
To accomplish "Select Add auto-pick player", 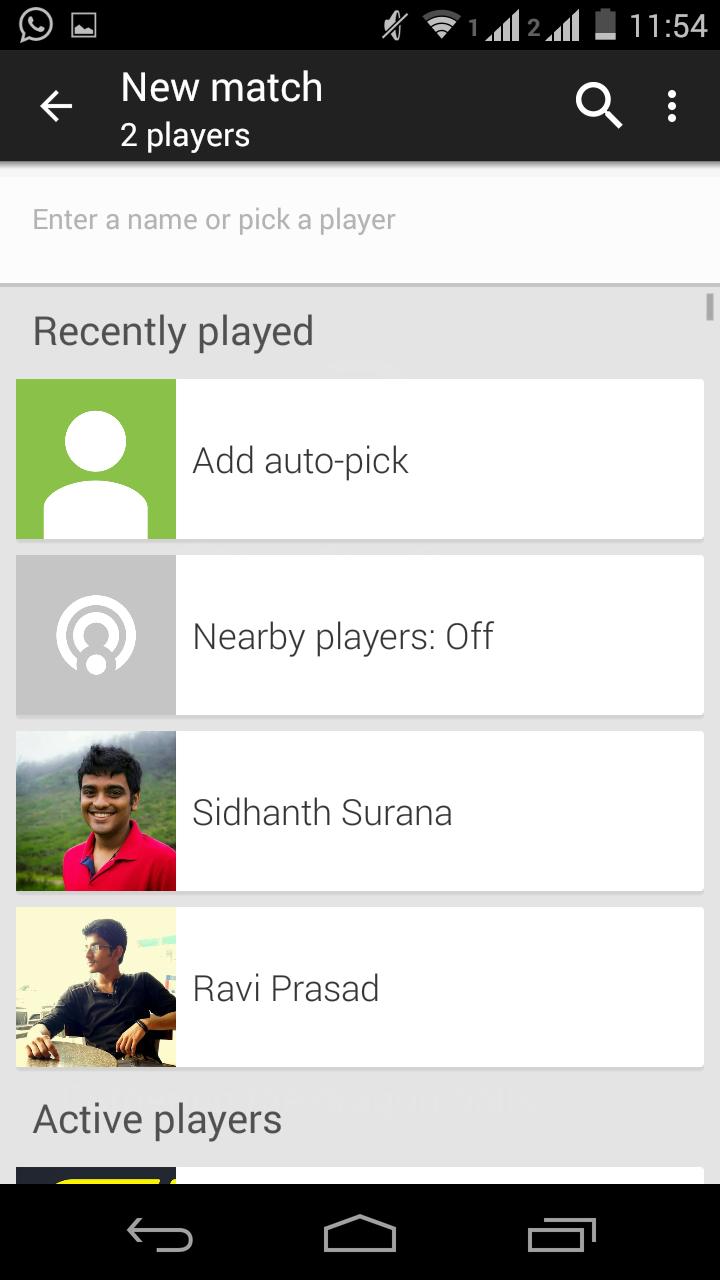I will pyautogui.click(x=360, y=460).
